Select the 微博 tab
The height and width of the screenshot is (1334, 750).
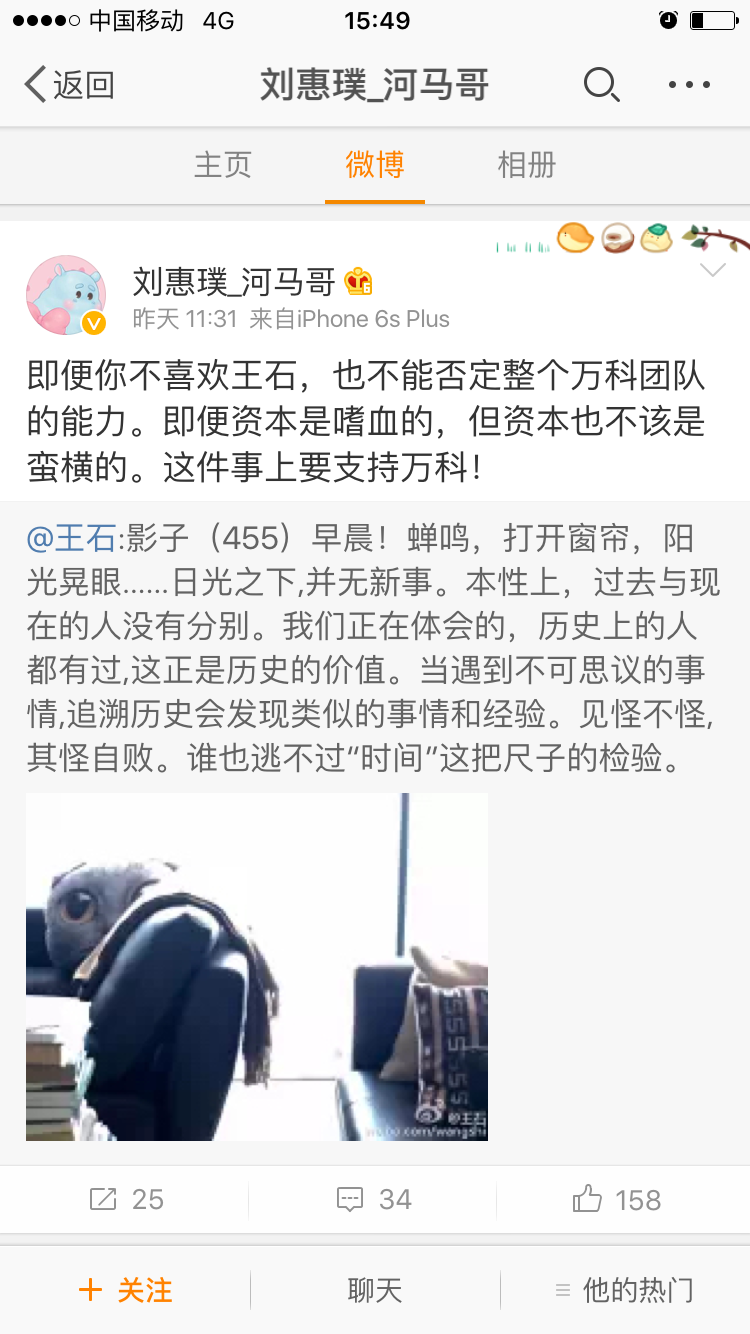tap(375, 165)
